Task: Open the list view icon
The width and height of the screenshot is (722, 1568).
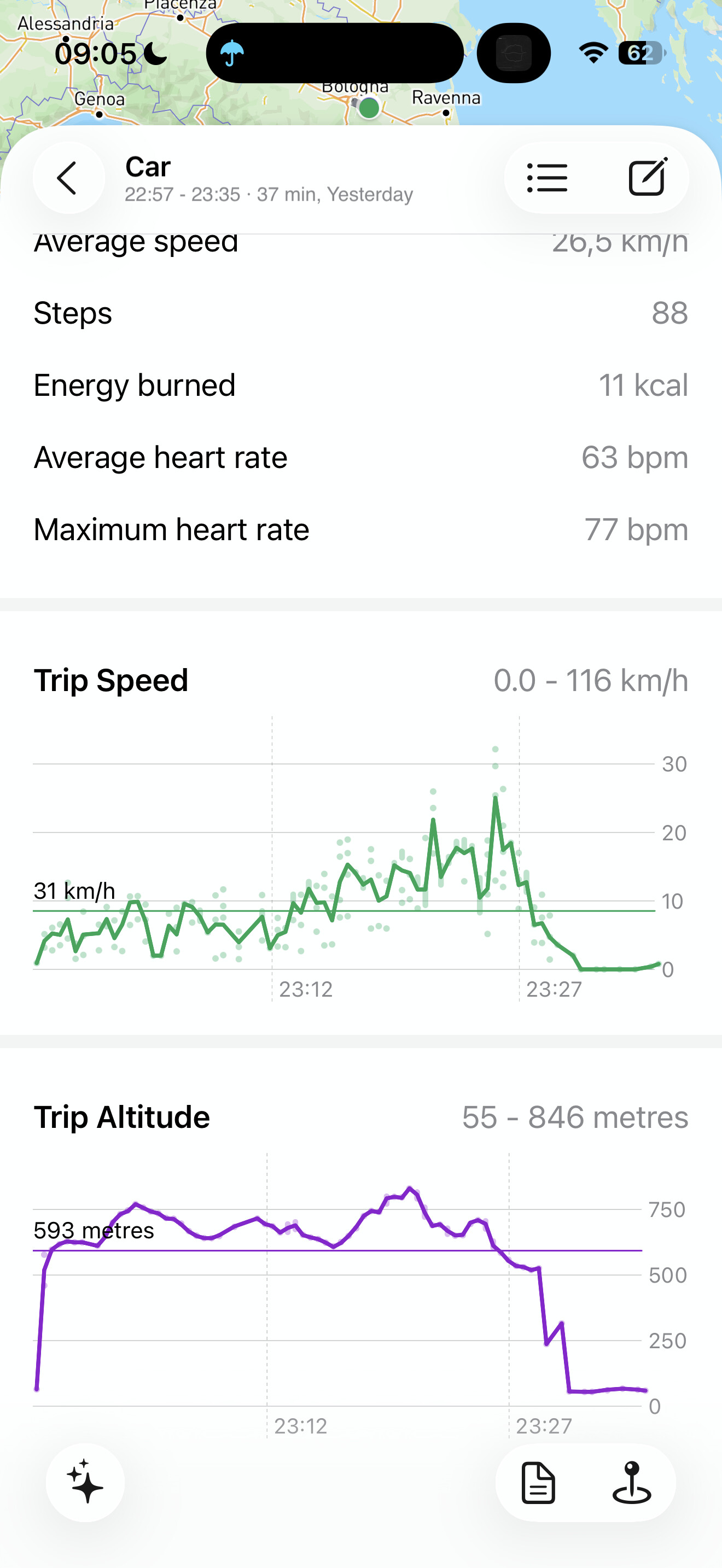Action: click(546, 178)
